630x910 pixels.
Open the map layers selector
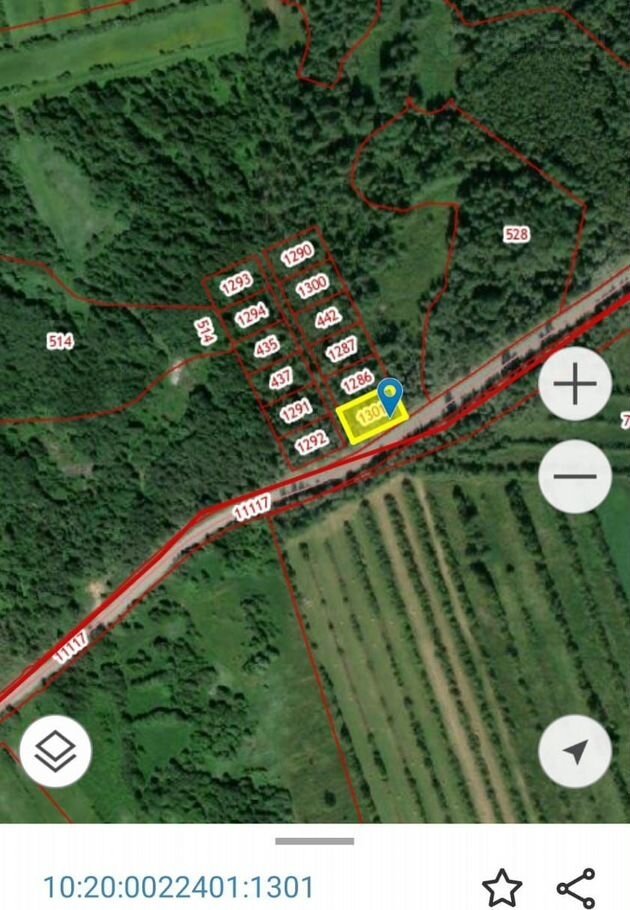pyautogui.click(x=55, y=751)
